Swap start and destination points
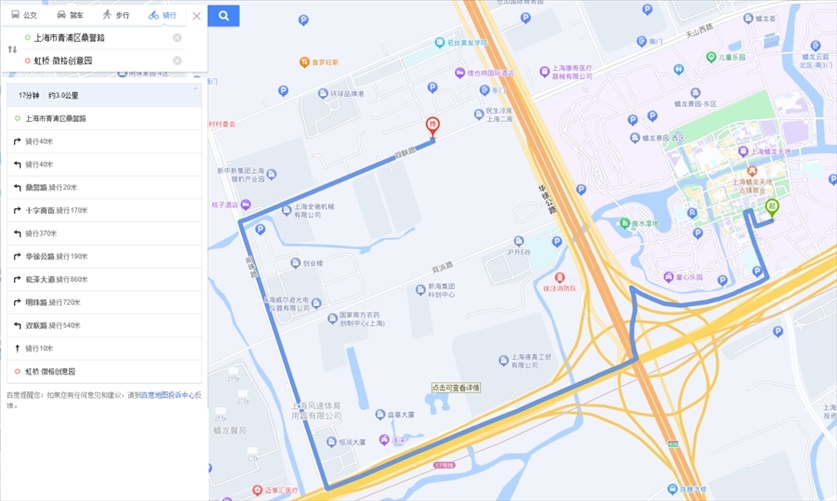 (x=12, y=49)
